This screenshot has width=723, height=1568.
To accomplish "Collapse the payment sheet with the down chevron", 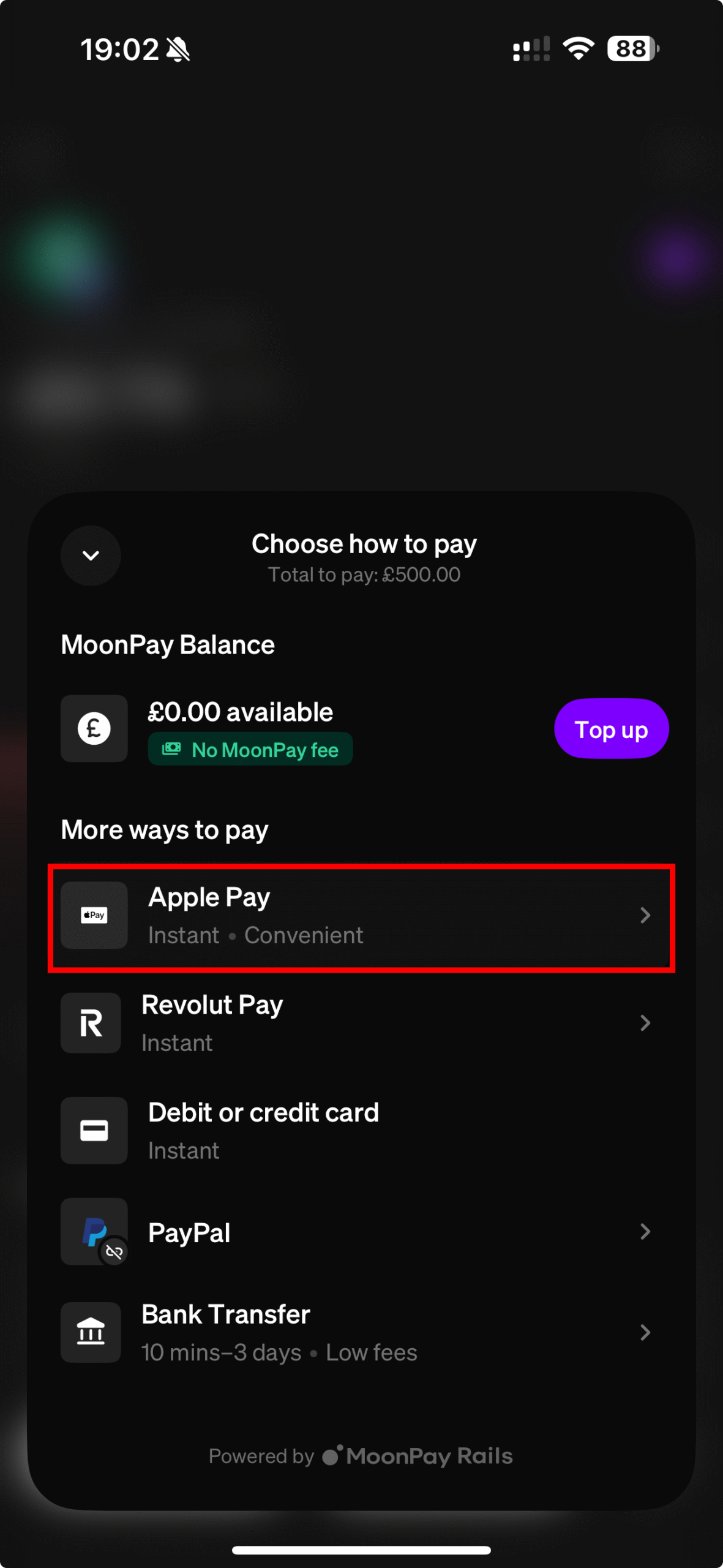I will [91, 556].
